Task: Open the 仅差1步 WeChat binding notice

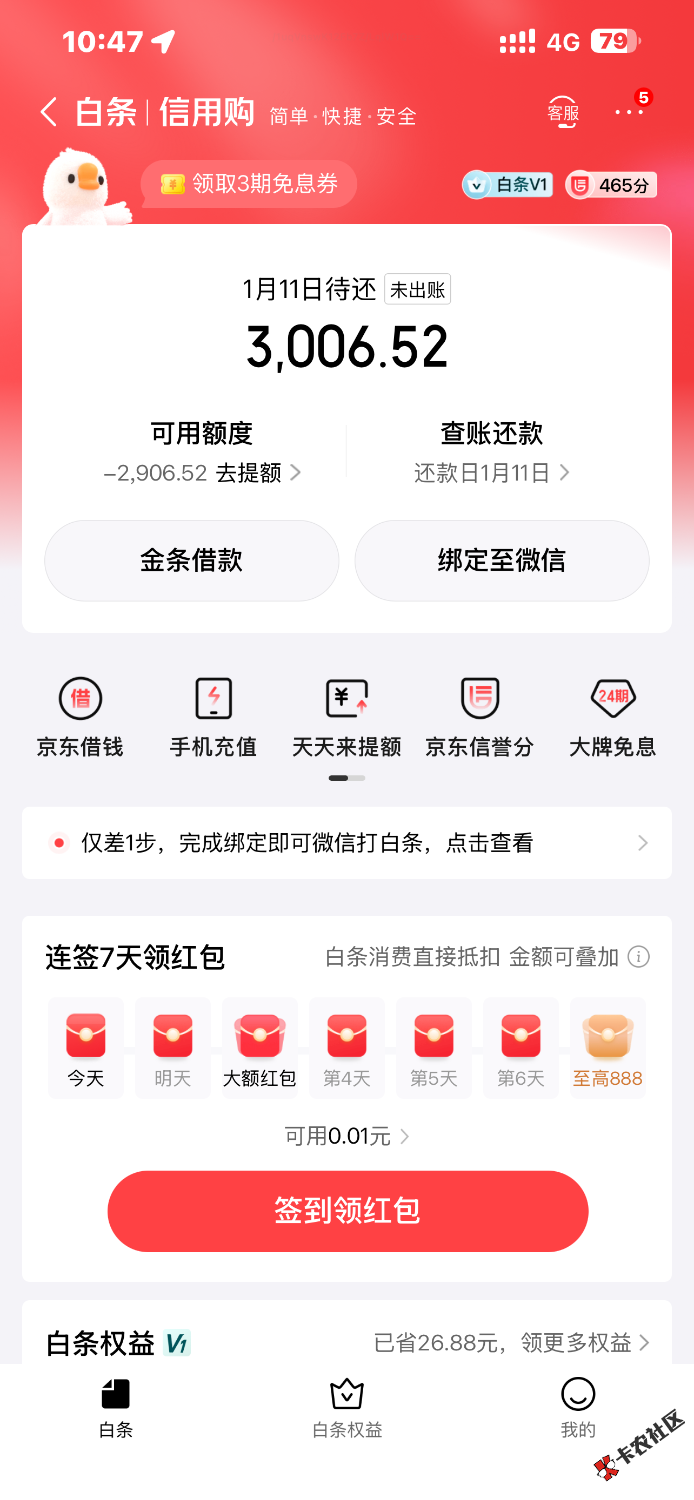Action: [x=347, y=843]
